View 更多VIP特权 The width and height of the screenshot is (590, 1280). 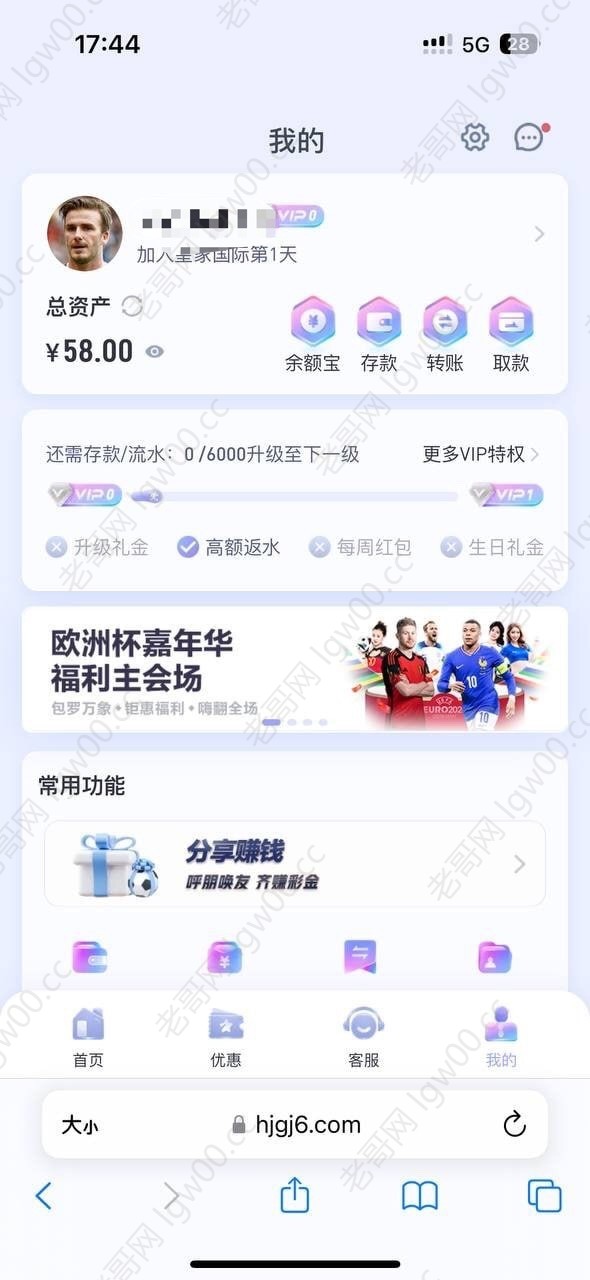(x=481, y=454)
